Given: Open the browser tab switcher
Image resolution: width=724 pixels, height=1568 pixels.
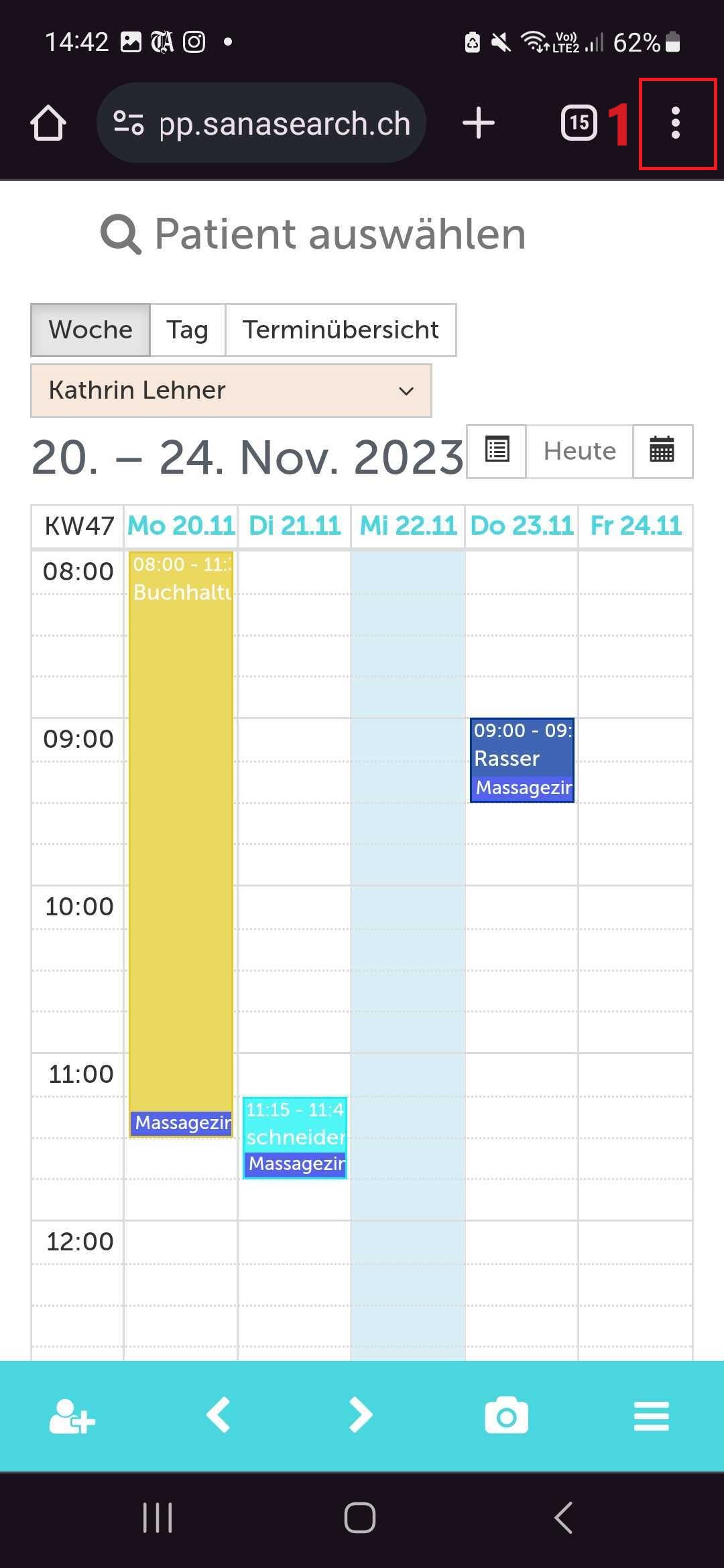Looking at the screenshot, I should point(579,123).
